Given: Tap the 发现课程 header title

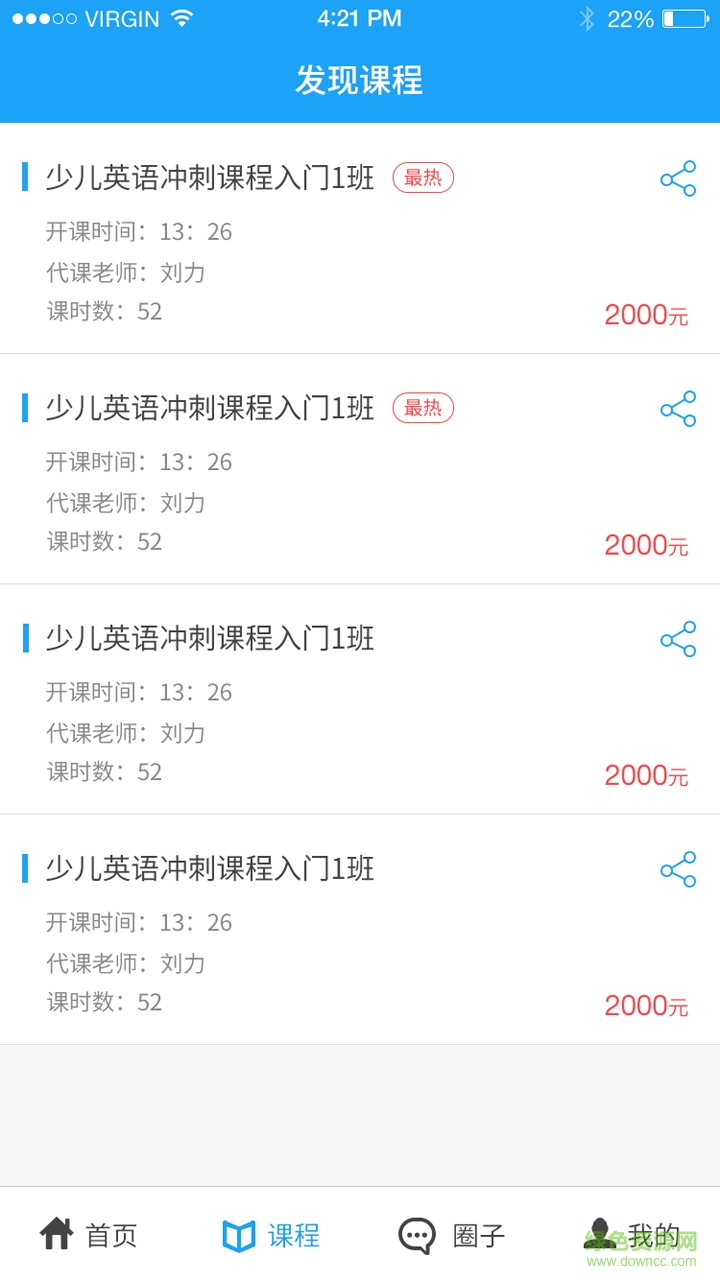Looking at the screenshot, I should pyautogui.click(x=360, y=82).
